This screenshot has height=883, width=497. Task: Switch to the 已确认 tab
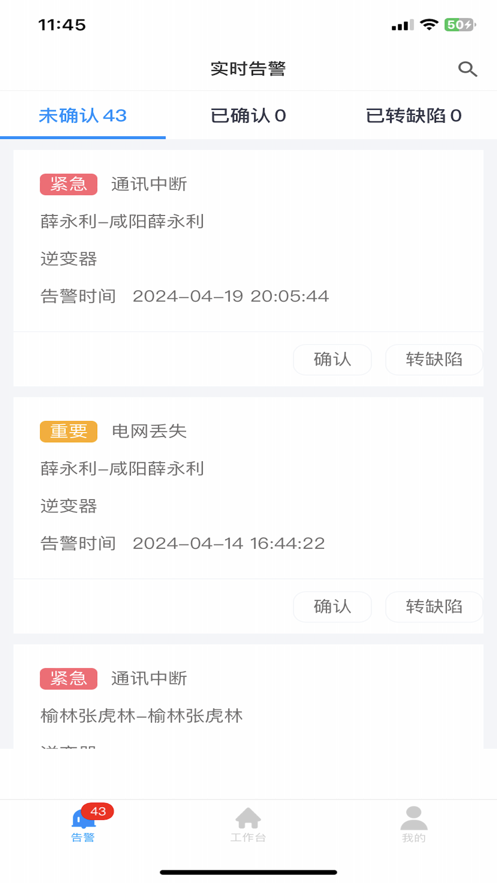248,115
